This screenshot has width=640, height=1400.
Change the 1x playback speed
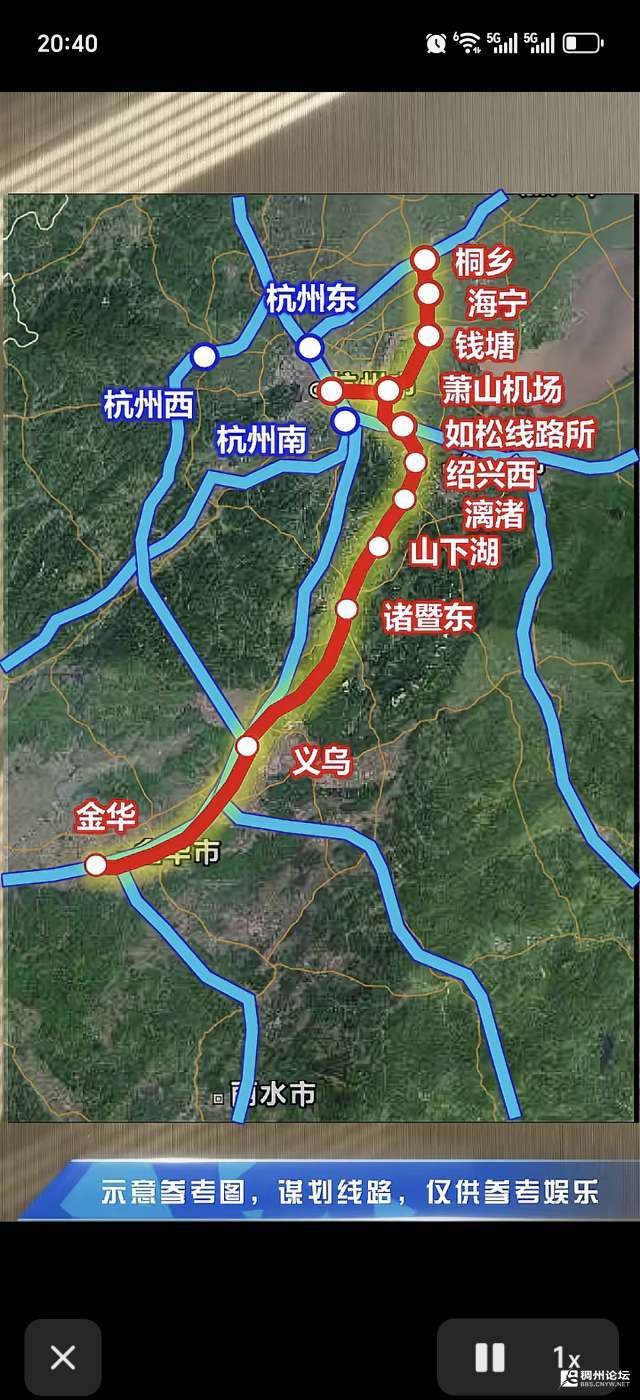click(566, 1357)
